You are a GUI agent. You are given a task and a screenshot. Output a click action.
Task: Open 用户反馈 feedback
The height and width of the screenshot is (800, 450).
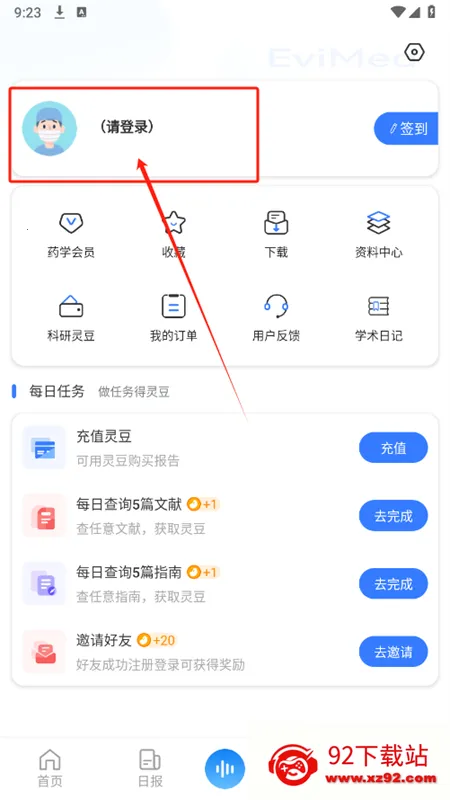click(x=276, y=318)
